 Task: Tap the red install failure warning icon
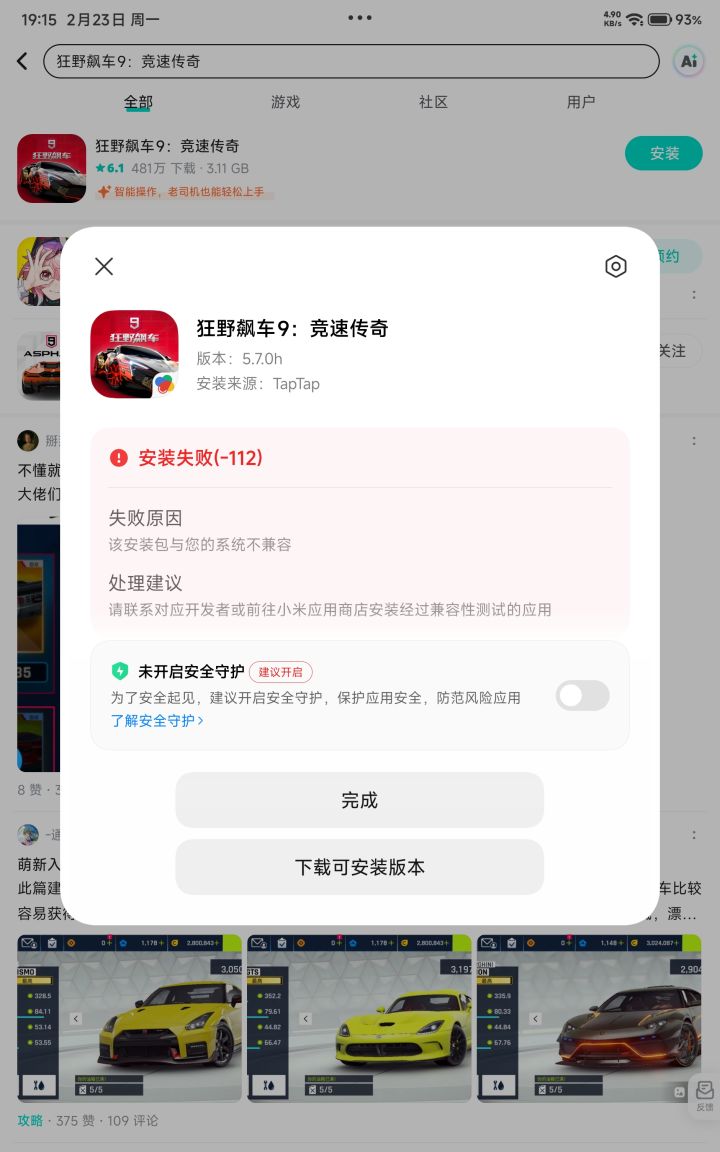[x=119, y=458]
